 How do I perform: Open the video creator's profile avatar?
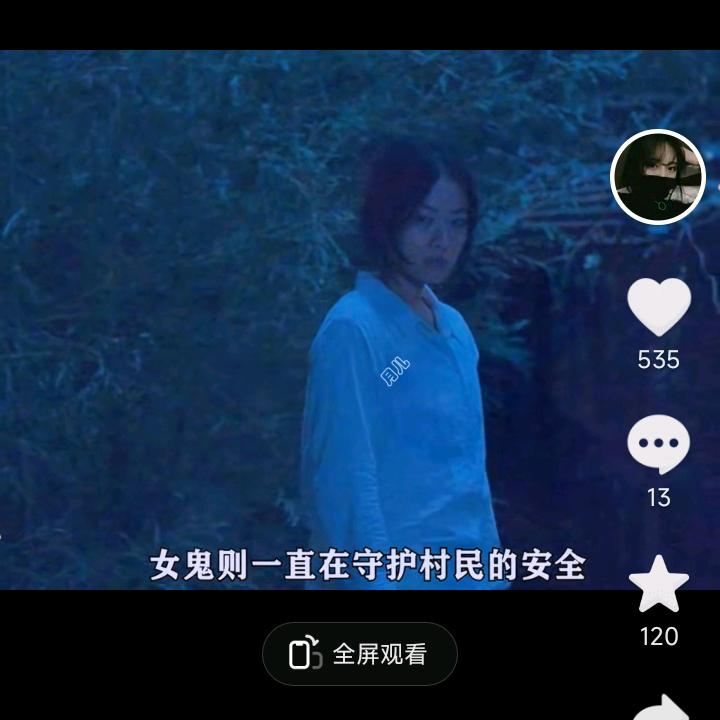[658, 177]
